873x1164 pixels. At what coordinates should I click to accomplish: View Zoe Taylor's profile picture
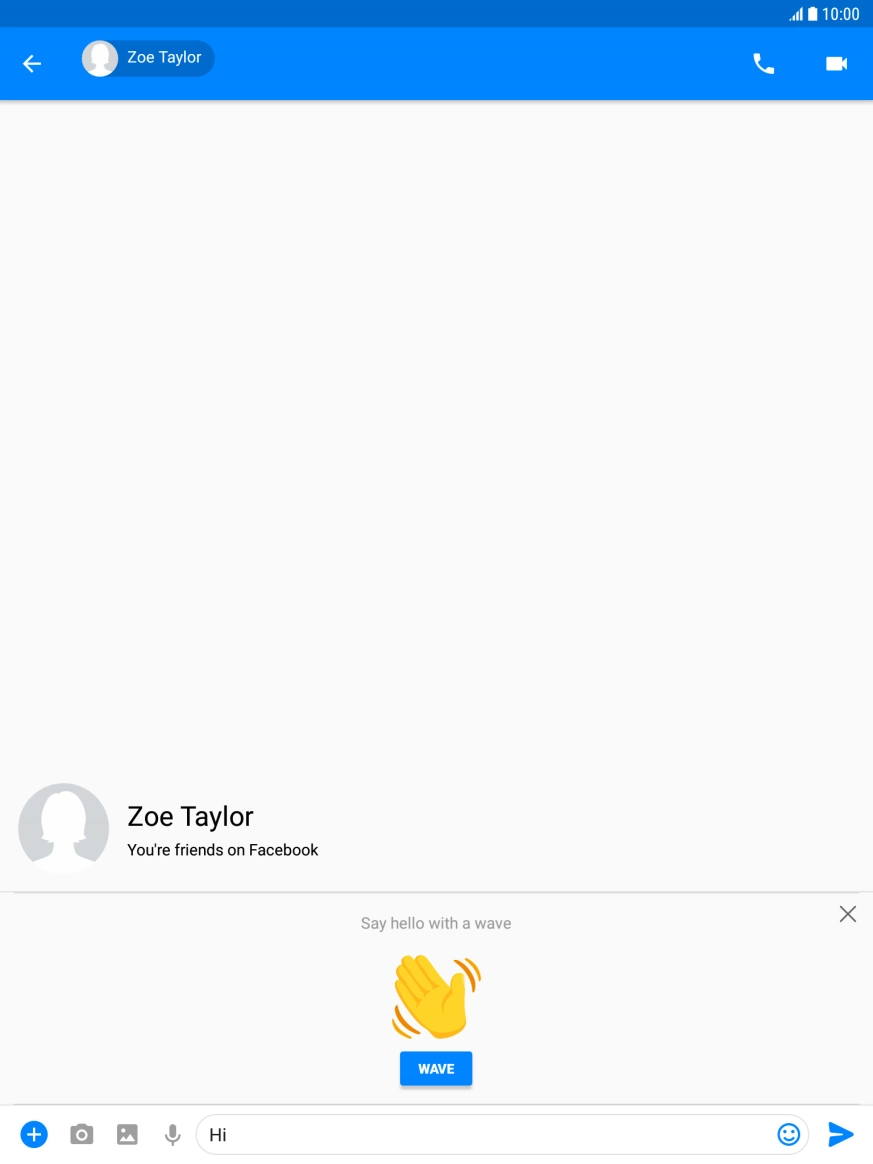pos(99,57)
